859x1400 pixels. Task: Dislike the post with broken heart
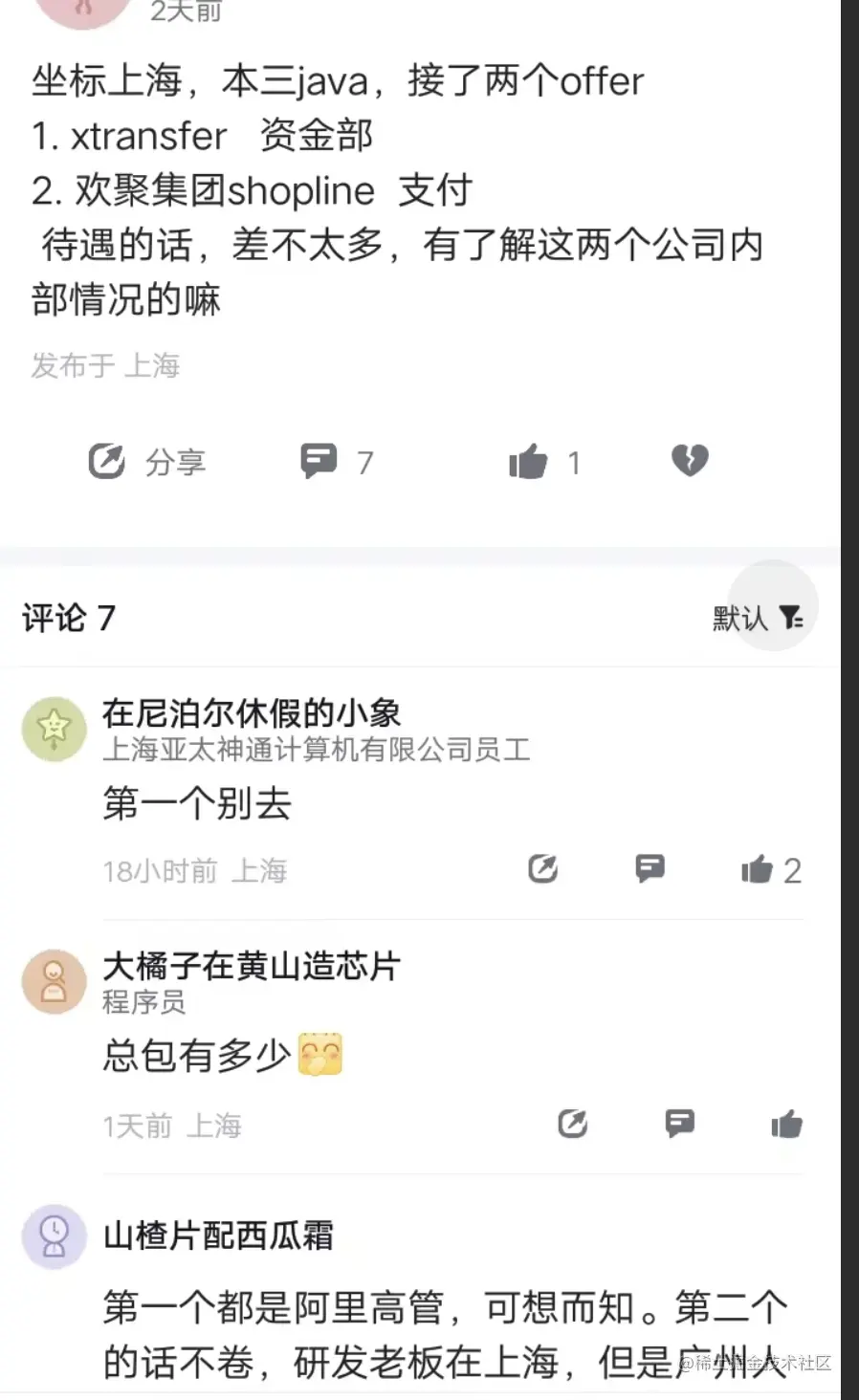(689, 461)
